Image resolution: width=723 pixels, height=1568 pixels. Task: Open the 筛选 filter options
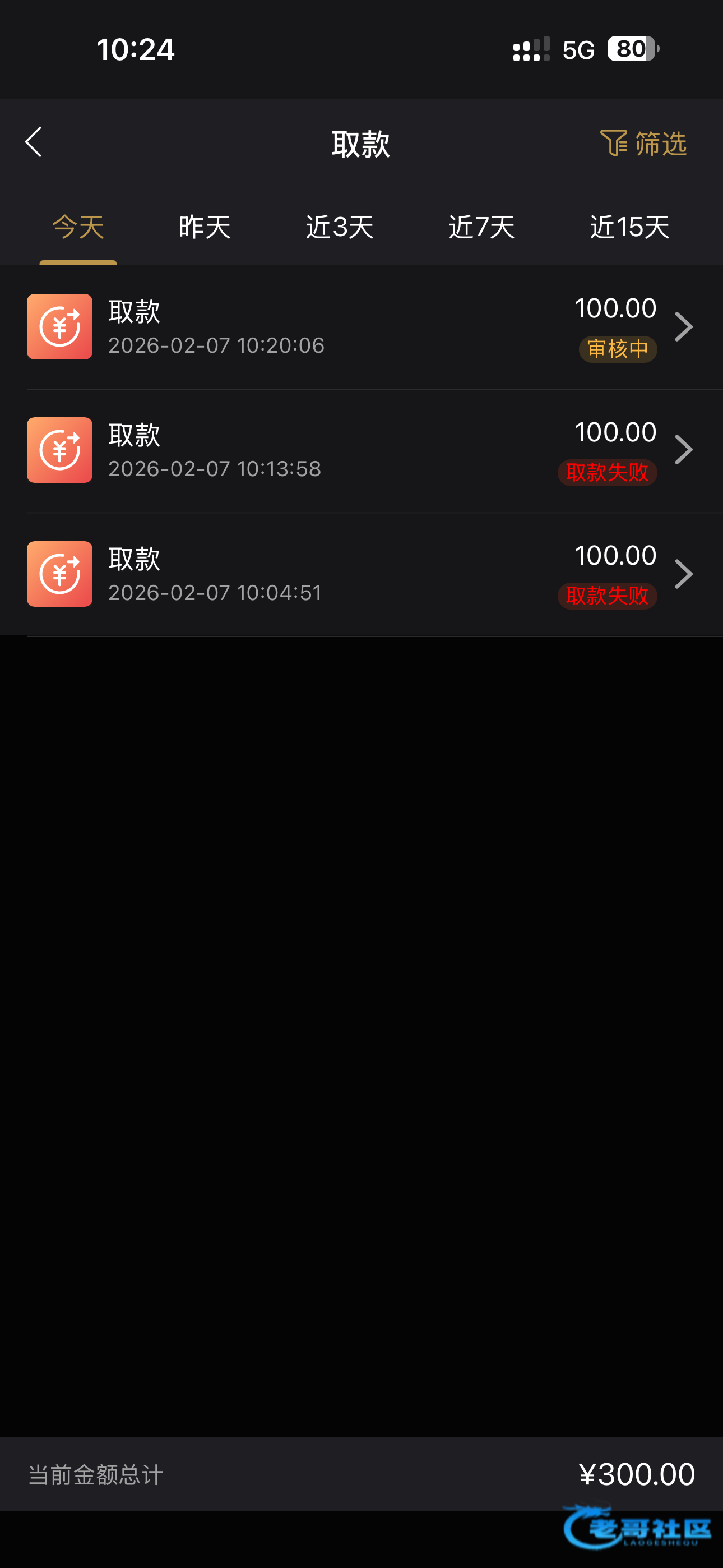[643, 144]
